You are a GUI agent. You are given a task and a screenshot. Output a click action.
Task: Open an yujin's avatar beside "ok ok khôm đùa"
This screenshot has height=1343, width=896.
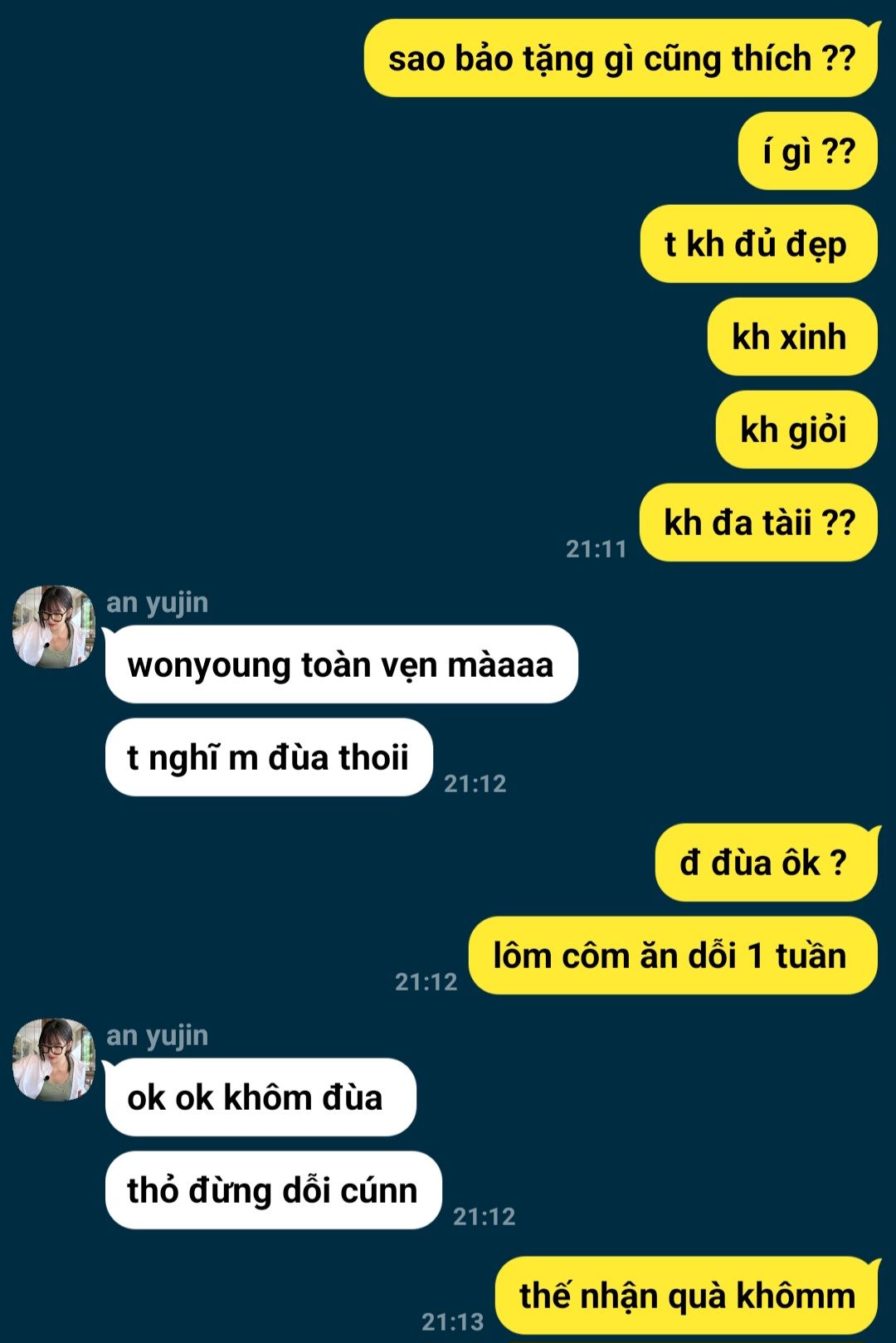click(x=54, y=1059)
